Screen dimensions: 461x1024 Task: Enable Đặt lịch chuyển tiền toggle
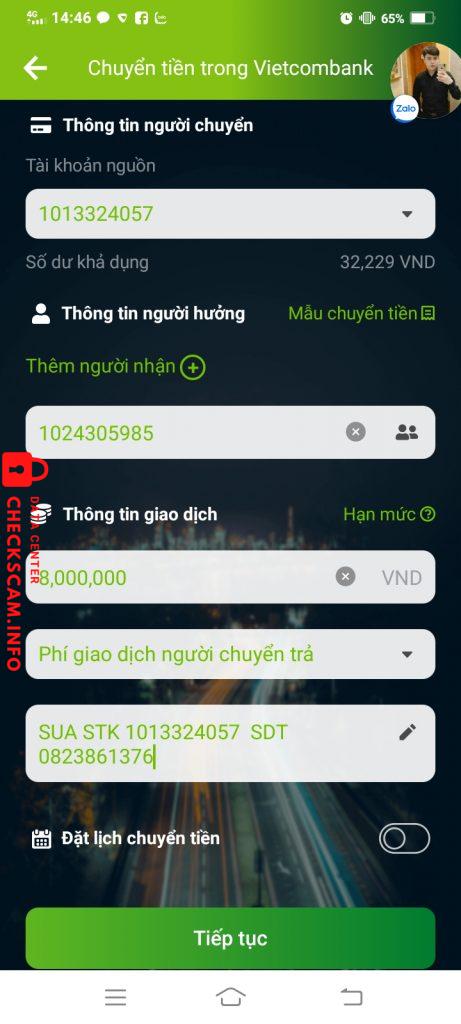point(404,839)
